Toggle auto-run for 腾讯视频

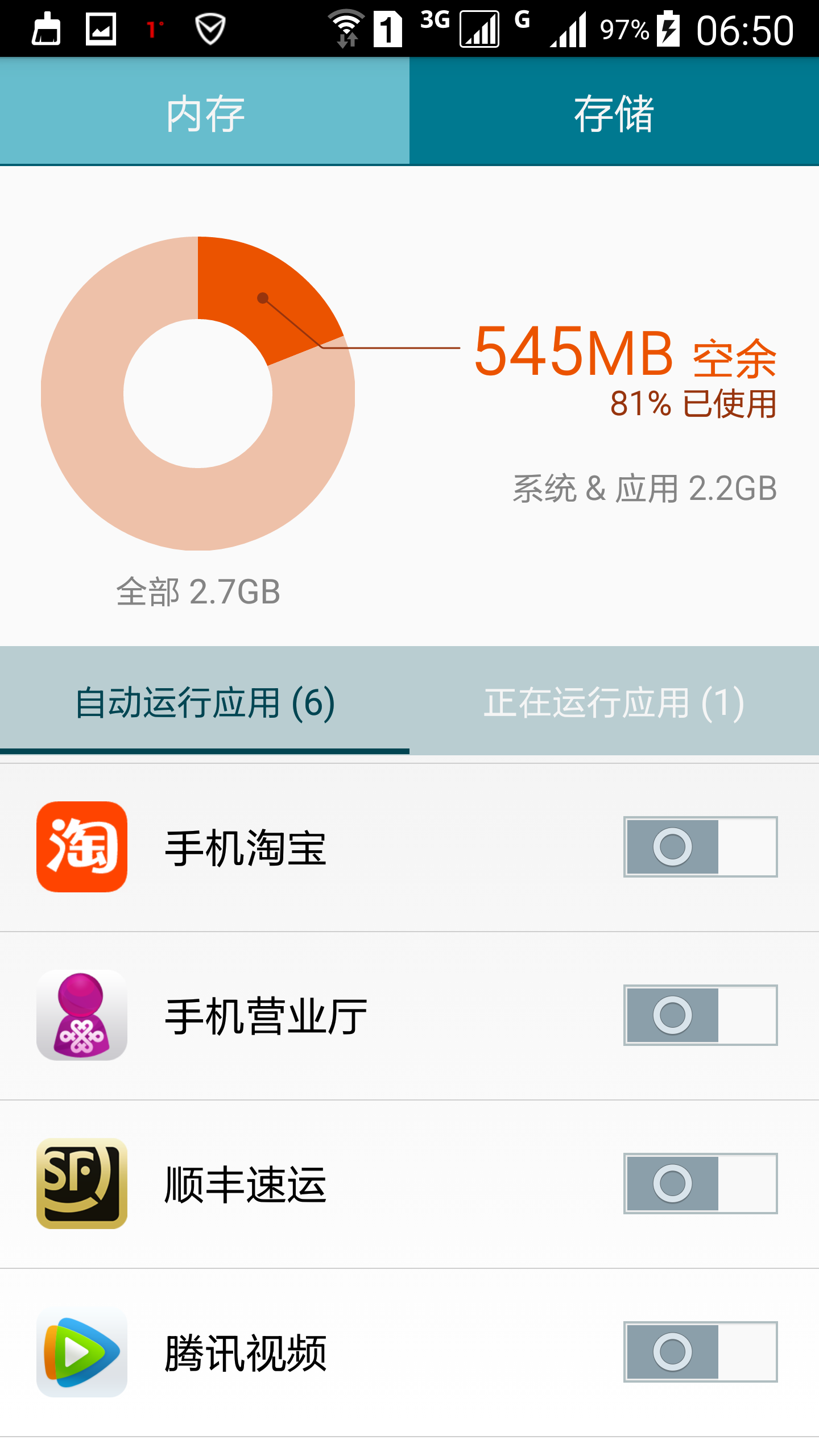coord(700,1352)
